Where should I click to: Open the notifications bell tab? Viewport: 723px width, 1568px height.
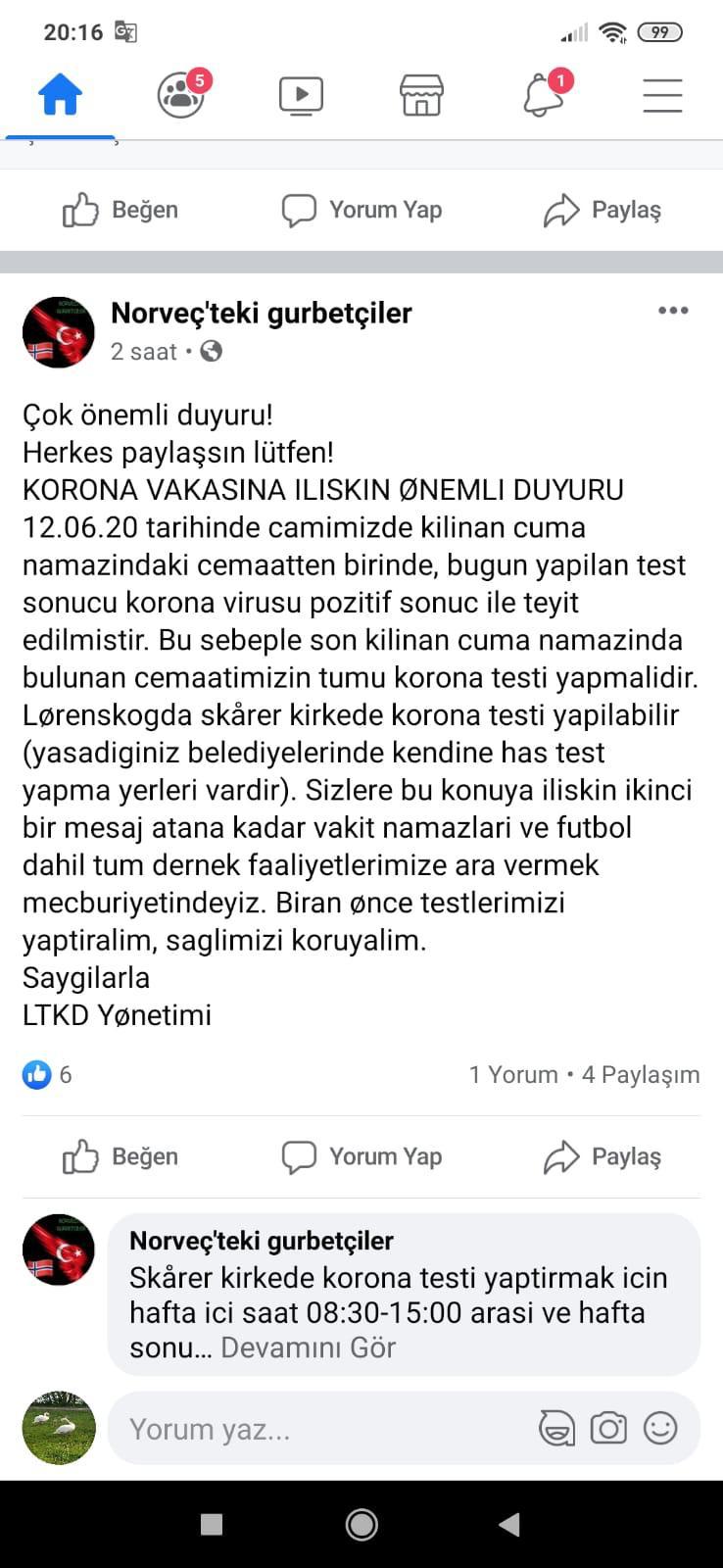pyautogui.click(x=544, y=96)
